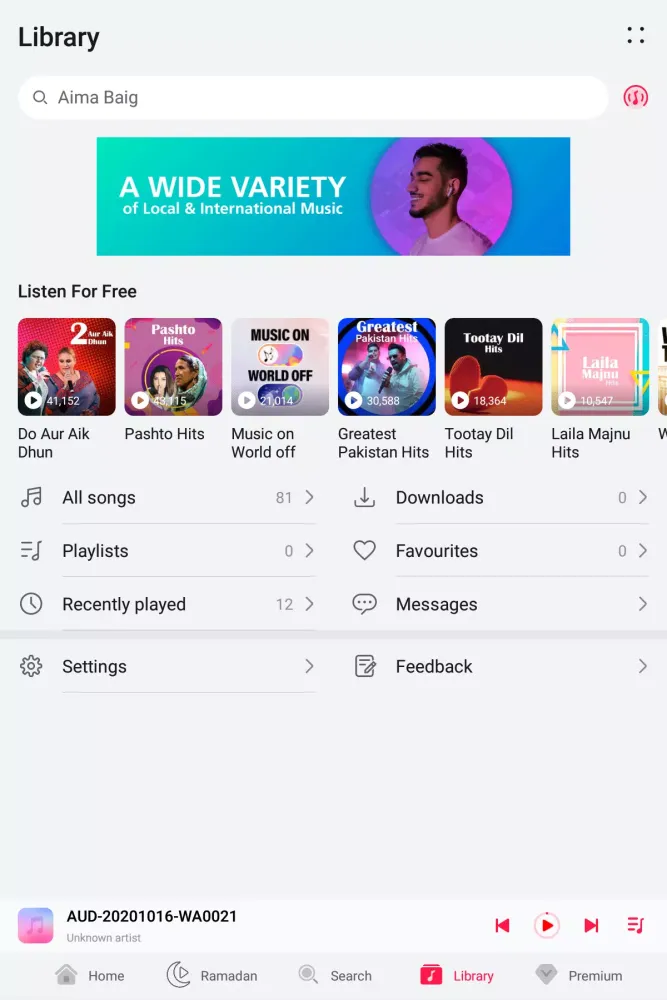Open the Laila Majnu Hits playlist
Image resolution: width=667 pixels, height=1000 pixels.
(600, 367)
